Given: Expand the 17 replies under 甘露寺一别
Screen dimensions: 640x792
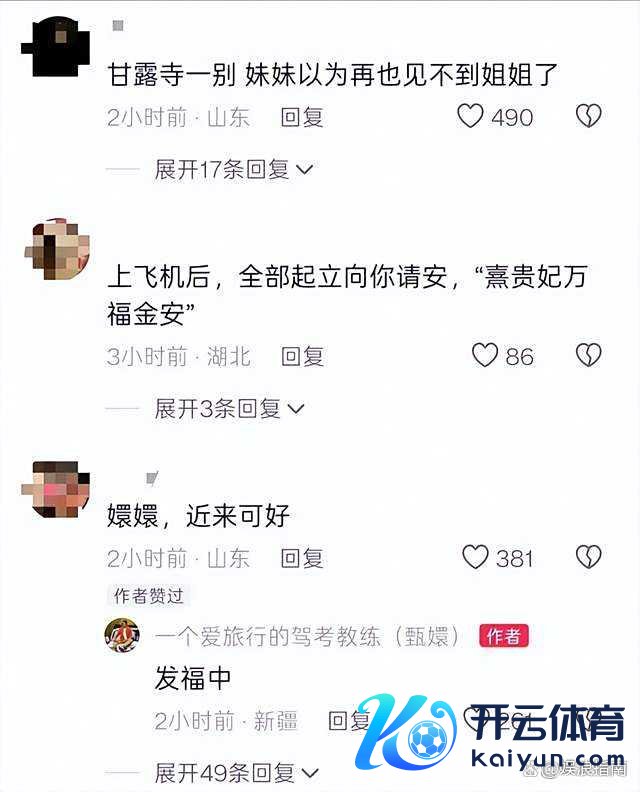Looking at the screenshot, I should pyautogui.click(x=233, y=170).
